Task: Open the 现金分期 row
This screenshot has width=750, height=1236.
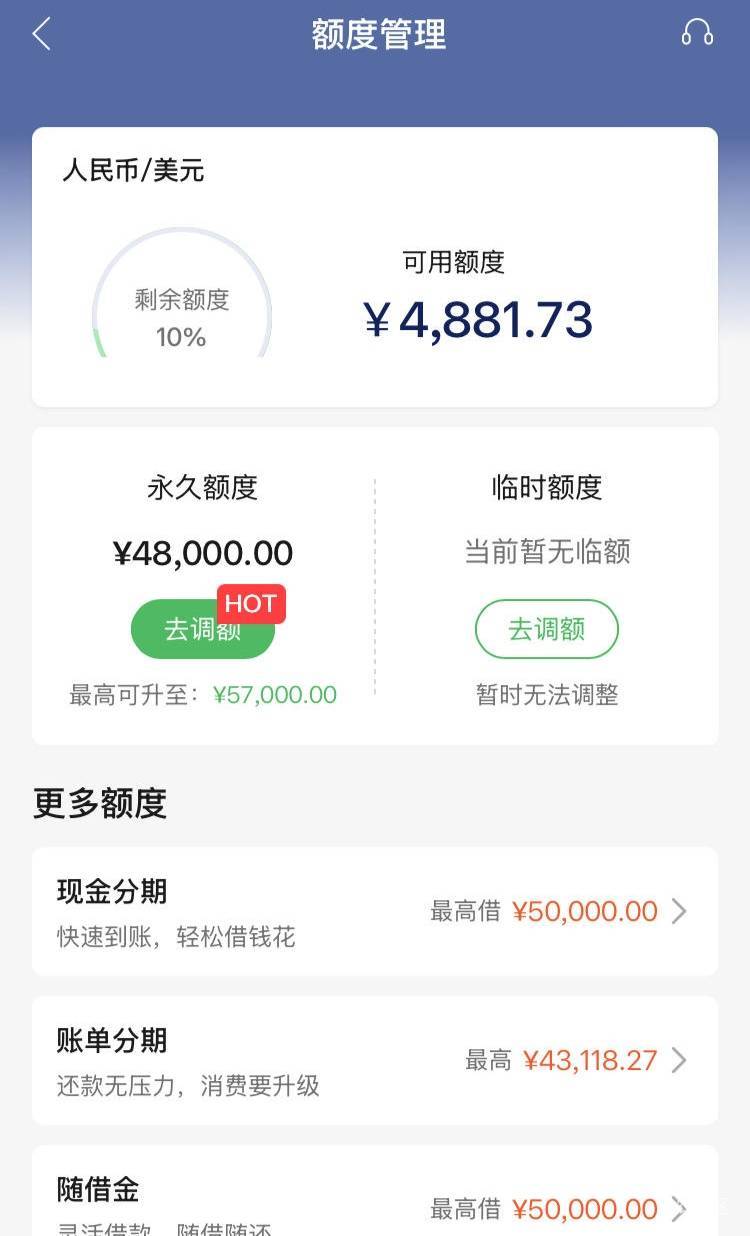Action: coord(375,911)
